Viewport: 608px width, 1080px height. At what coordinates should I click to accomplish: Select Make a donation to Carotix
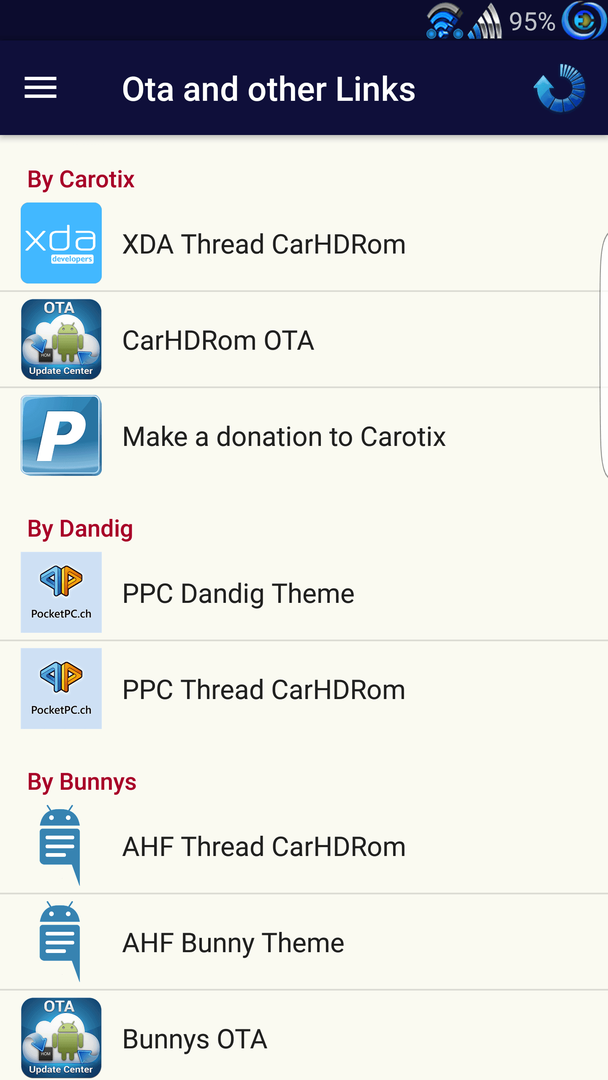[304, 436]
